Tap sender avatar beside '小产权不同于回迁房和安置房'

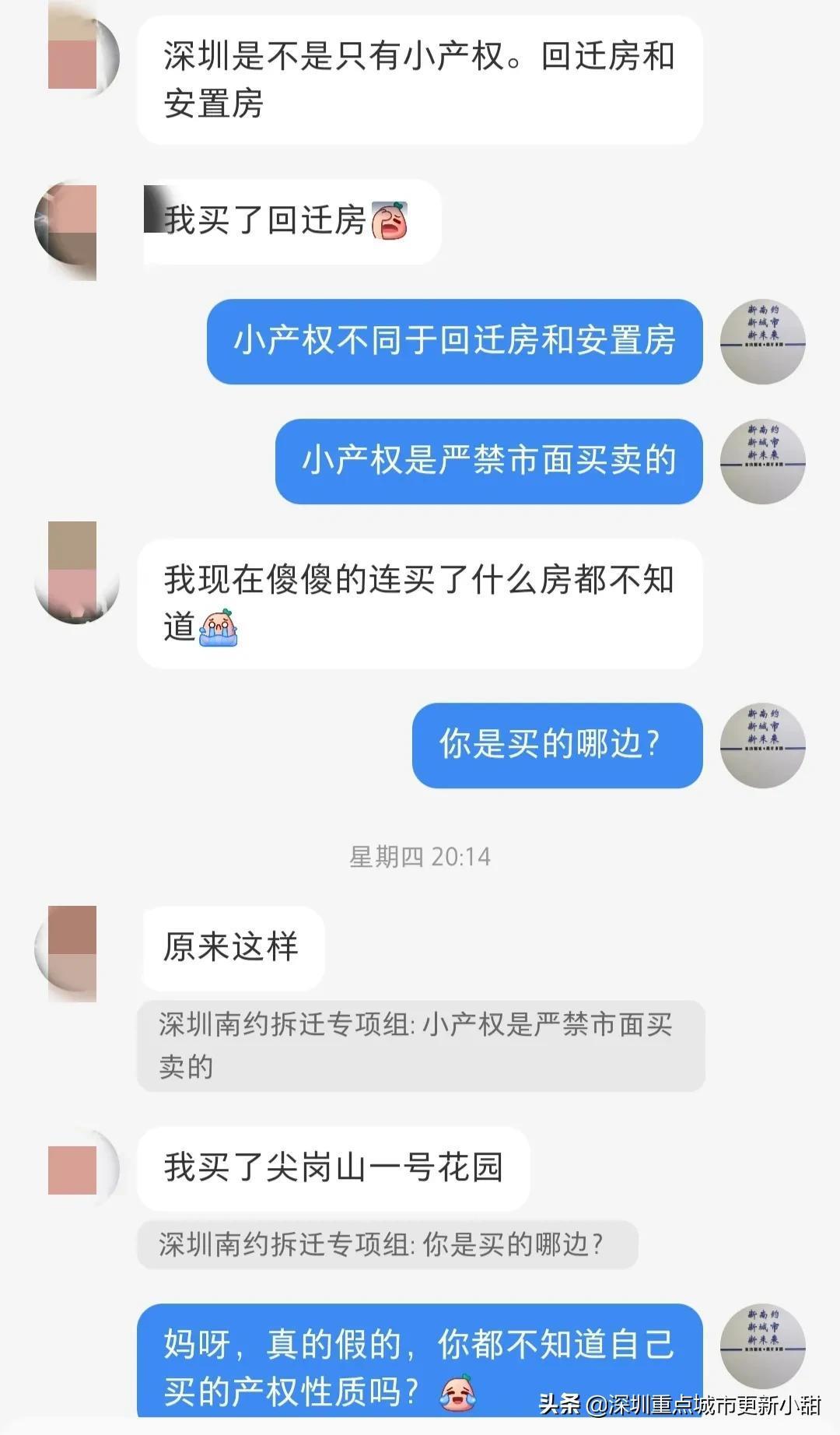coord(762,342)
